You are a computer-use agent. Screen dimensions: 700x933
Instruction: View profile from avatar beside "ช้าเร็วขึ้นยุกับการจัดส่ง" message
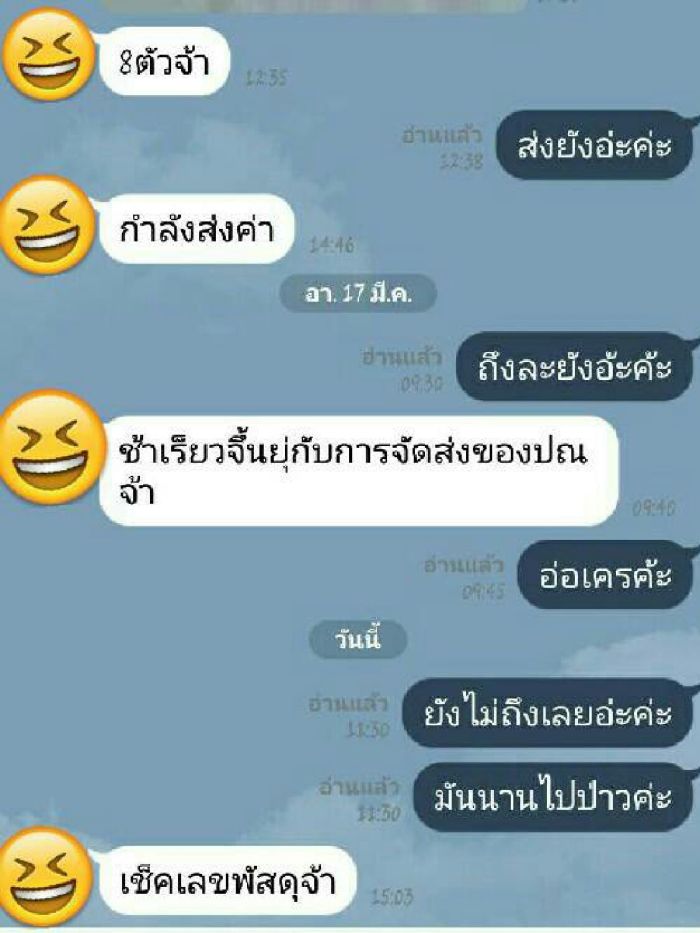[47, 447]
